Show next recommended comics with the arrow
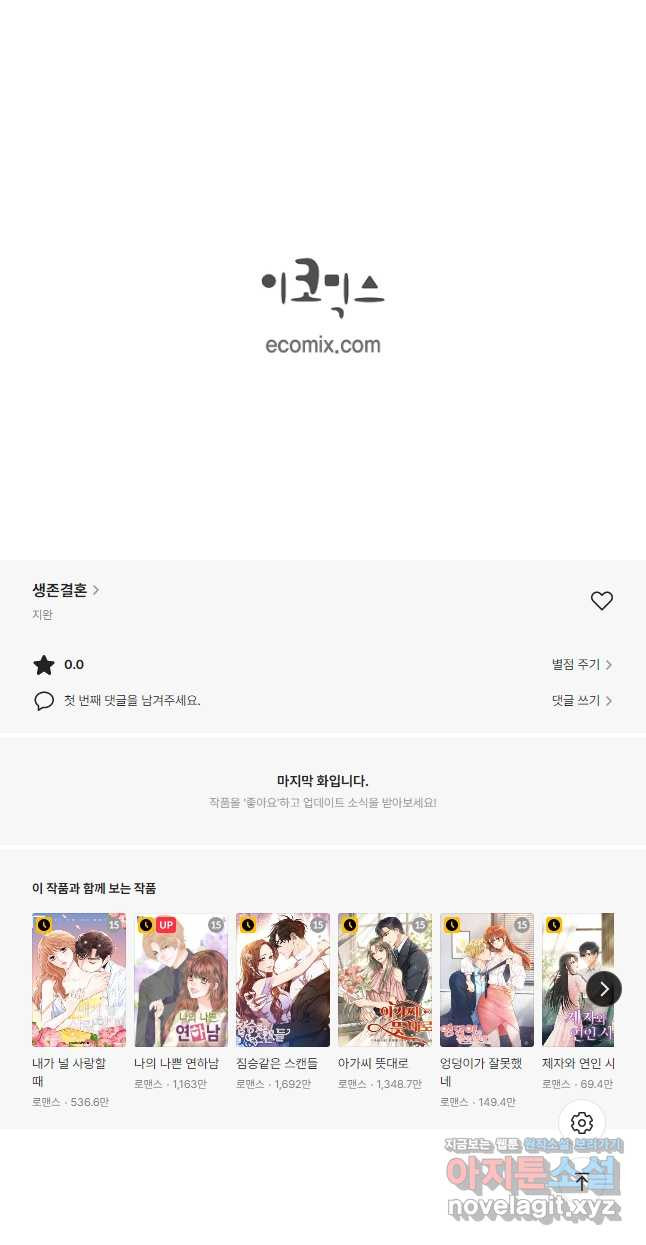This screenshot has height=1245, width=646. (603, 989)
